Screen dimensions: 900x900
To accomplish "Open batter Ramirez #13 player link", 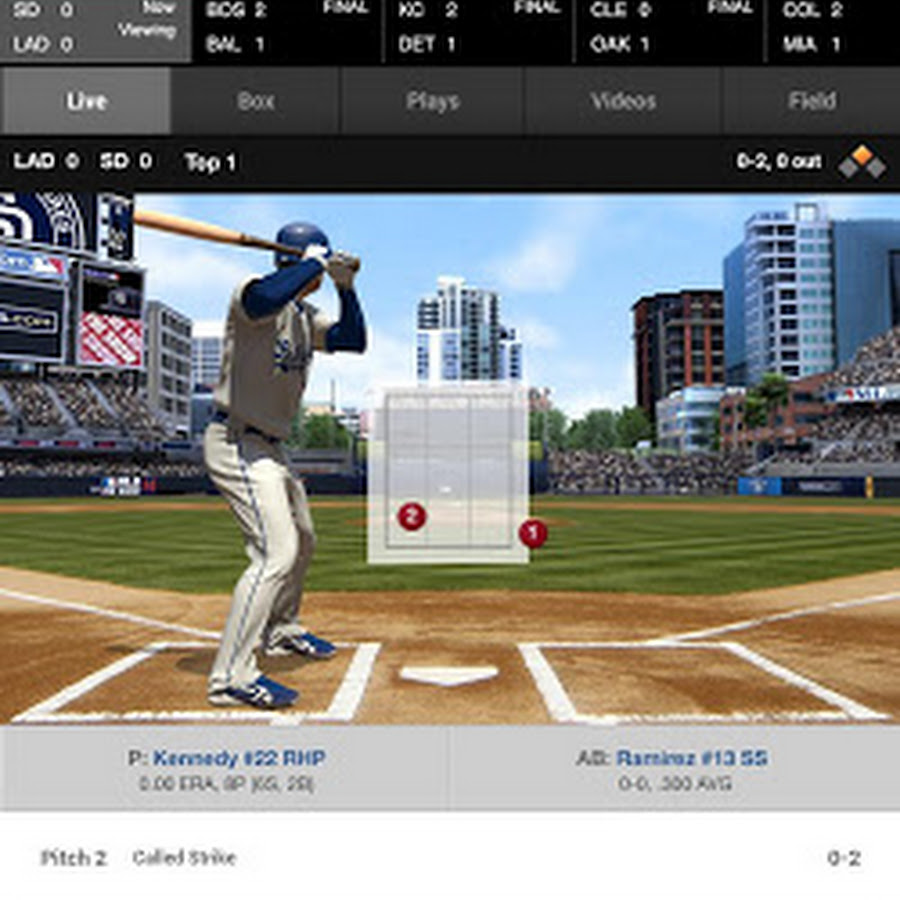I will 691,758.
